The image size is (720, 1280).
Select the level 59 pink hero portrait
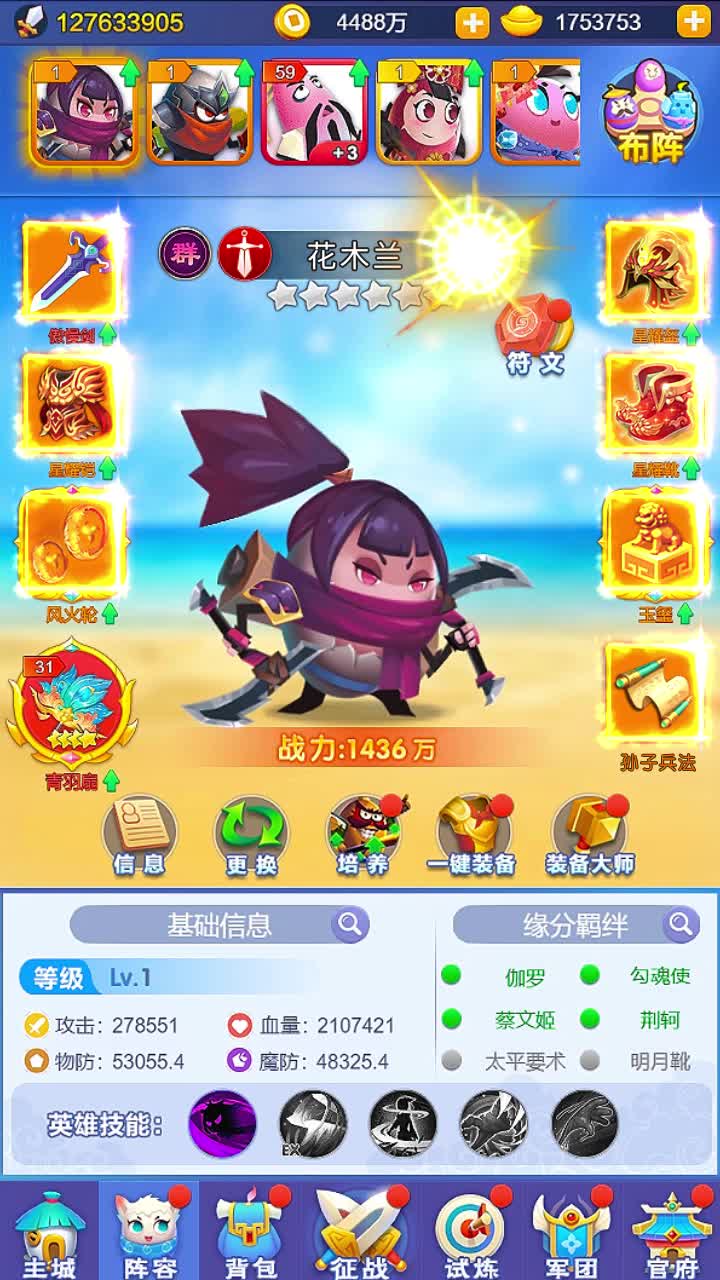pos(314,112)
